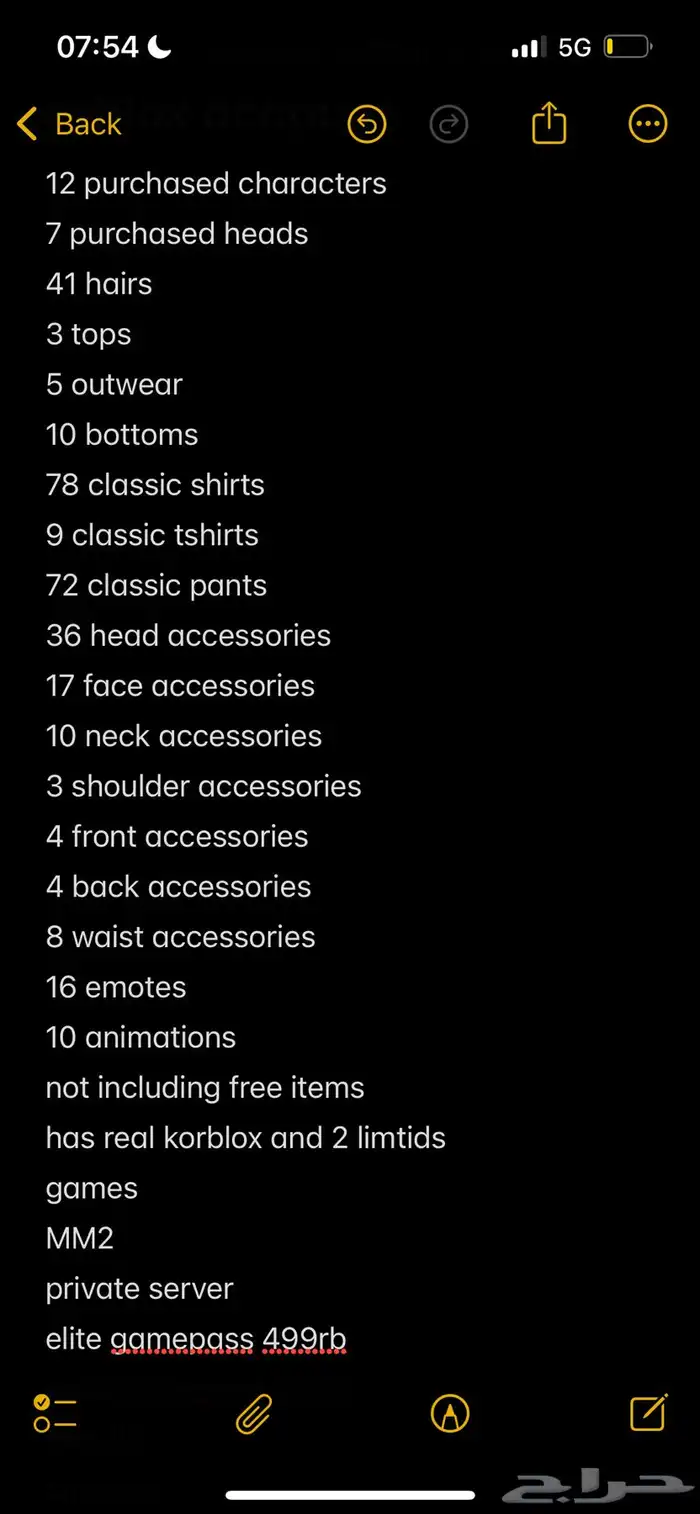
Task: Compose a new note
Action: (649, 1412)
